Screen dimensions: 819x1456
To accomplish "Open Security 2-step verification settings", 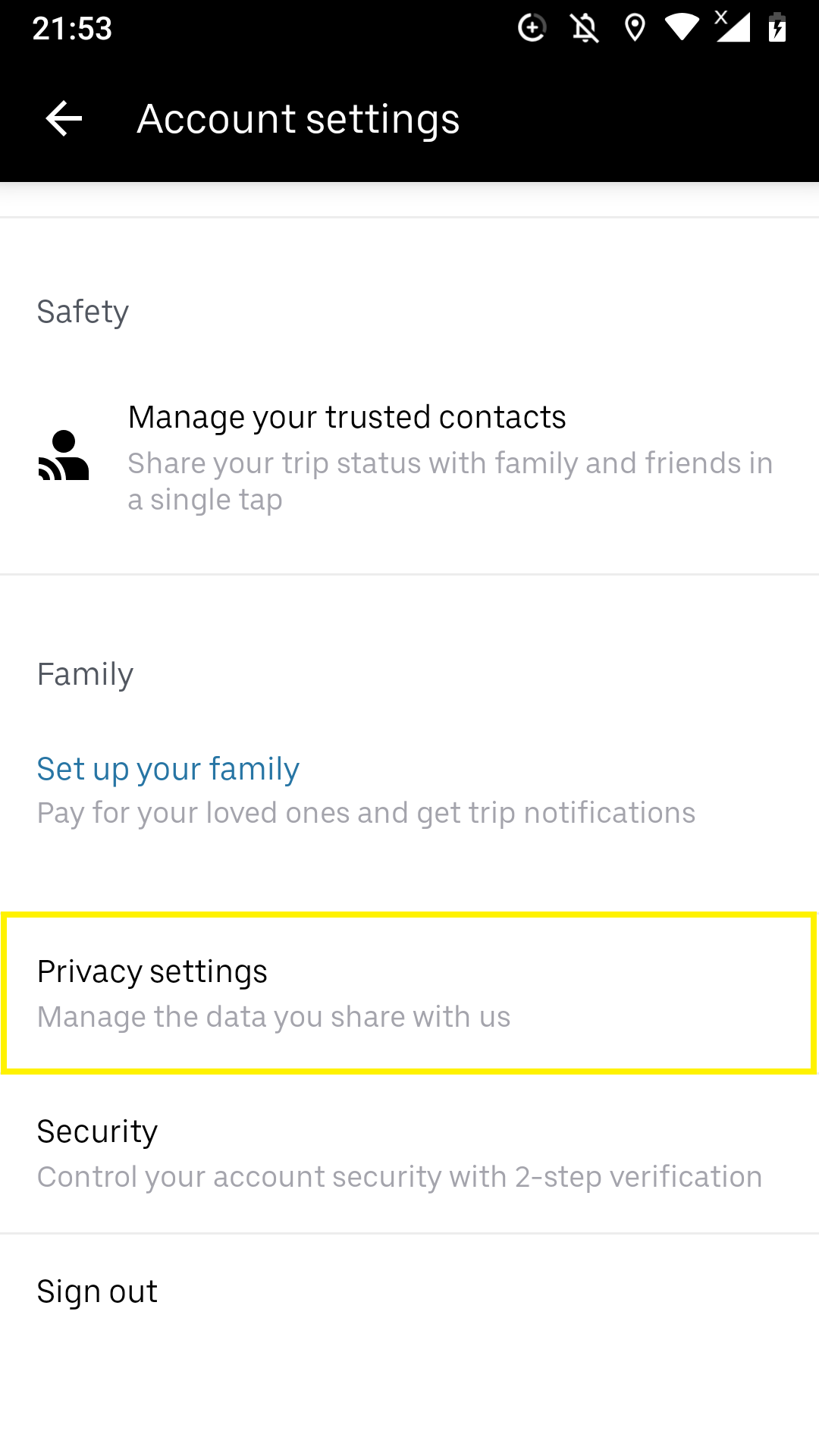I will pos(409,1153).
